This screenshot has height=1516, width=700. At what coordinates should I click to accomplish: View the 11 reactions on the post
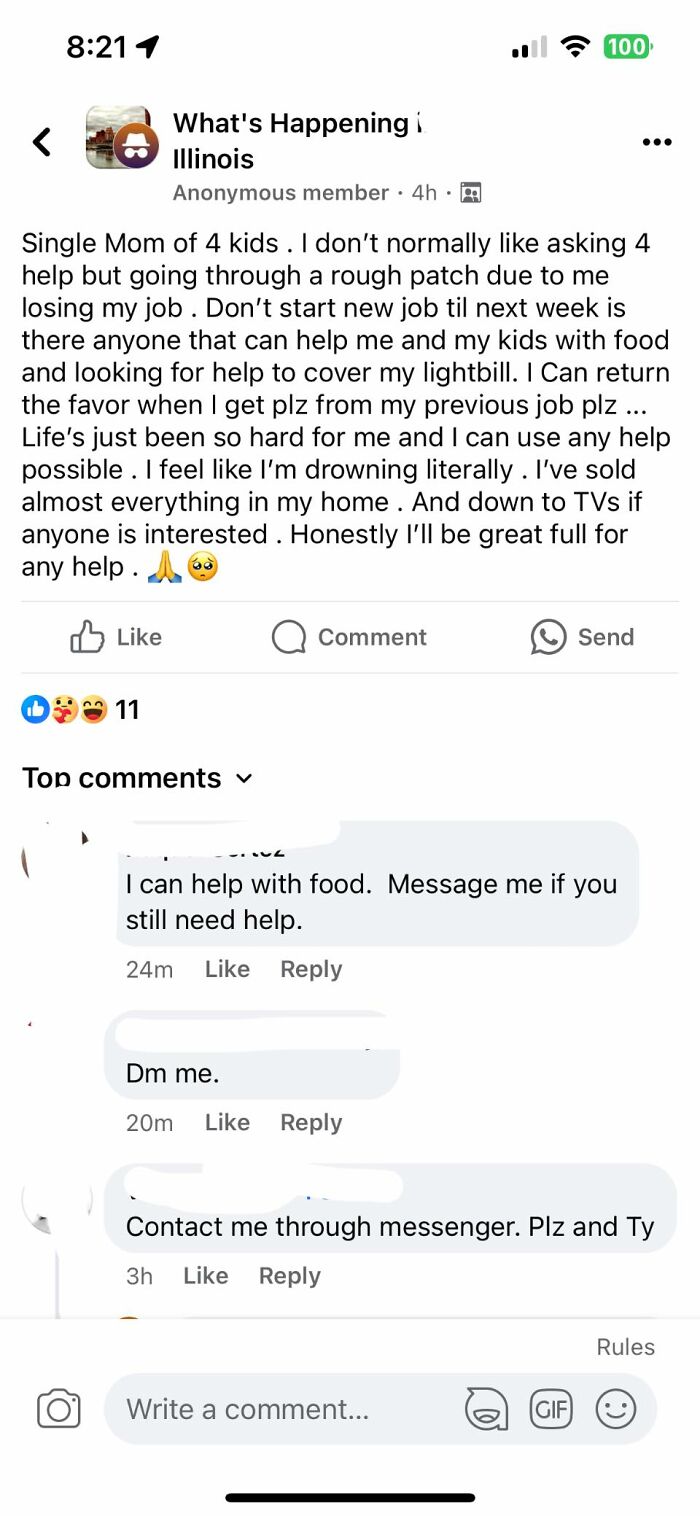pos(80,710)
